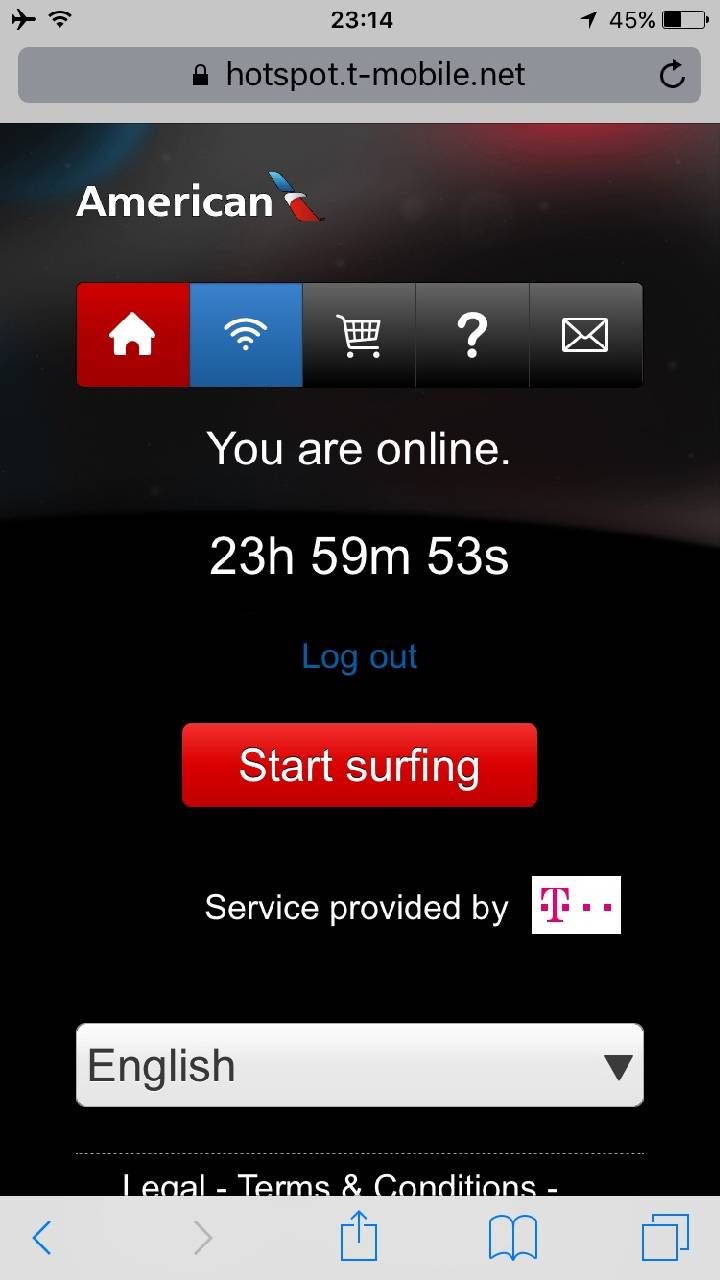
Task: Open the contact envelope tab
Action: (585, 335)
